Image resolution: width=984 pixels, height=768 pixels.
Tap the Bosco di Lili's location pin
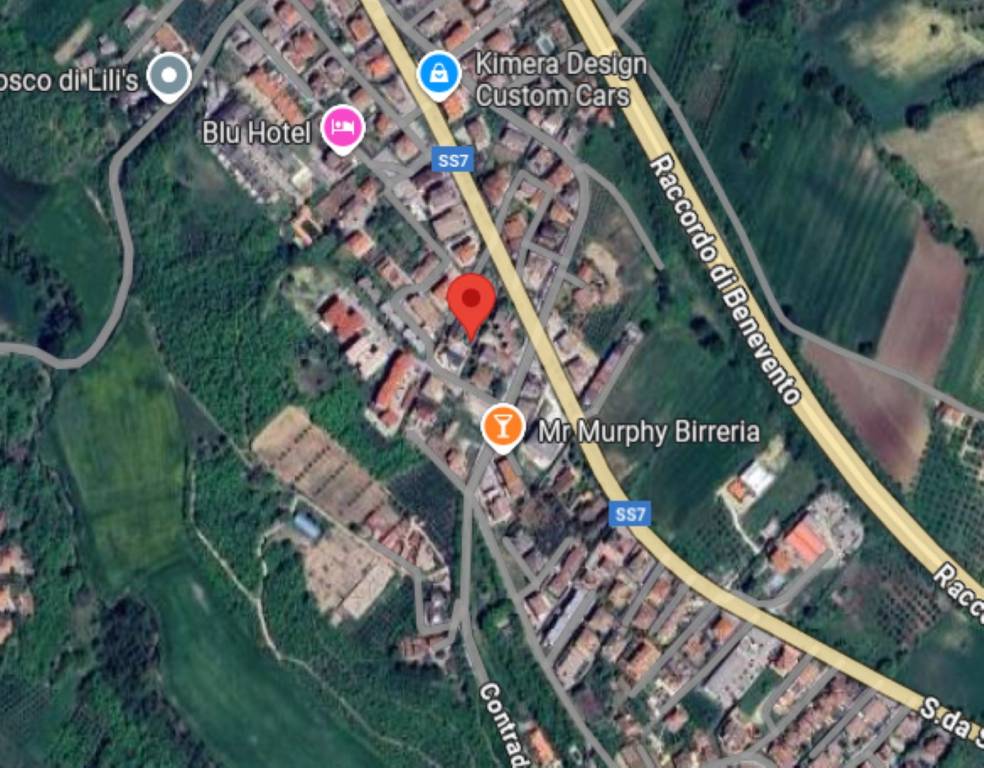click(170, 76)
